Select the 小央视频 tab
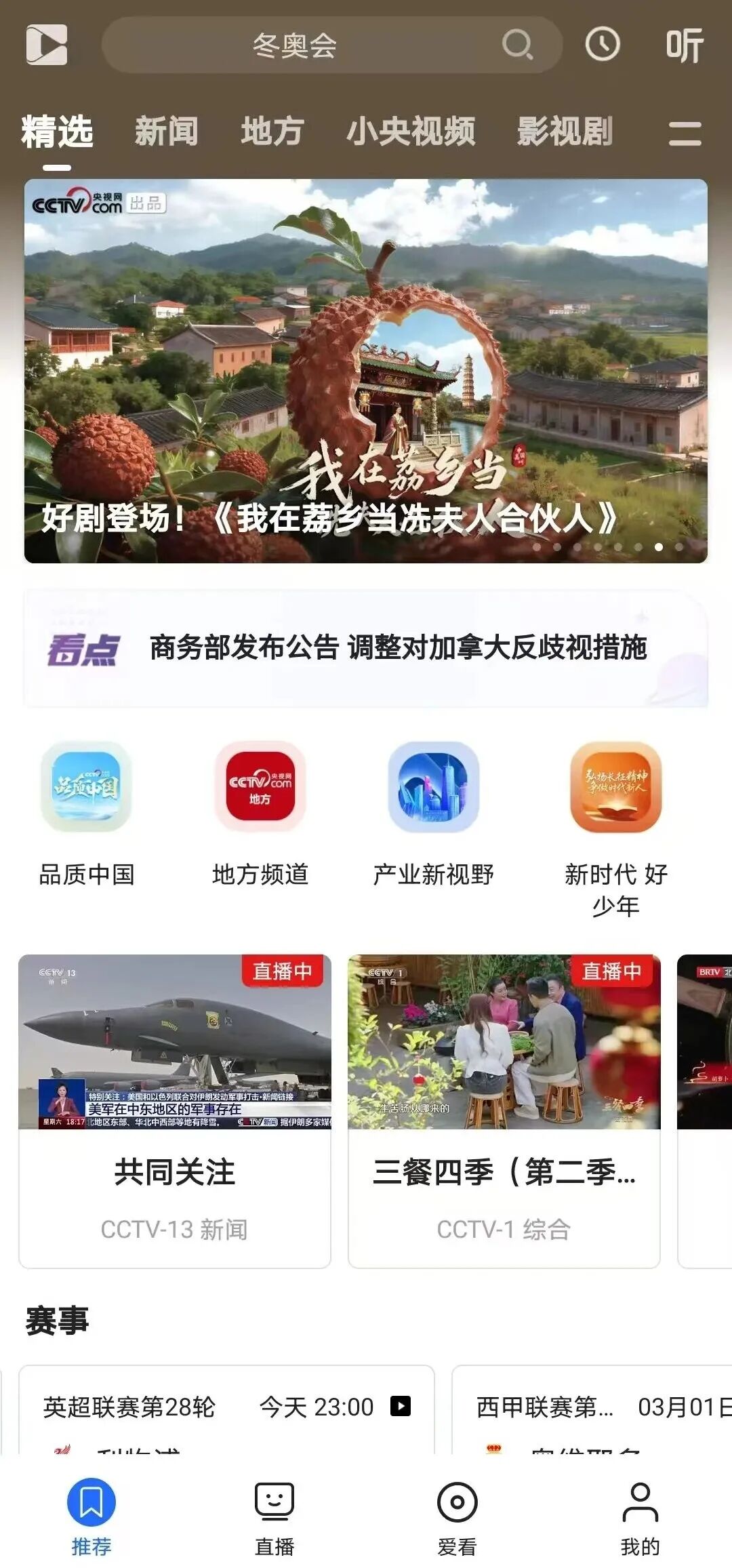Screen dimensions: 732x1568 point(411,131)
